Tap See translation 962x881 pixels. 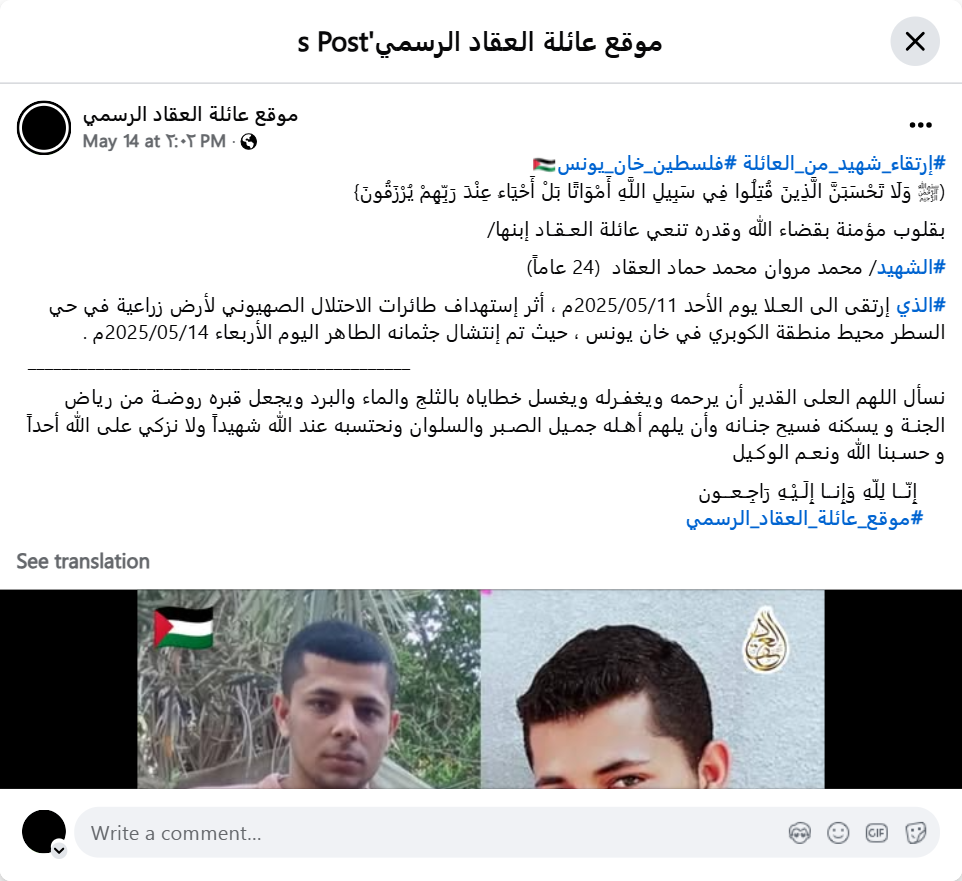coord(83,561)
